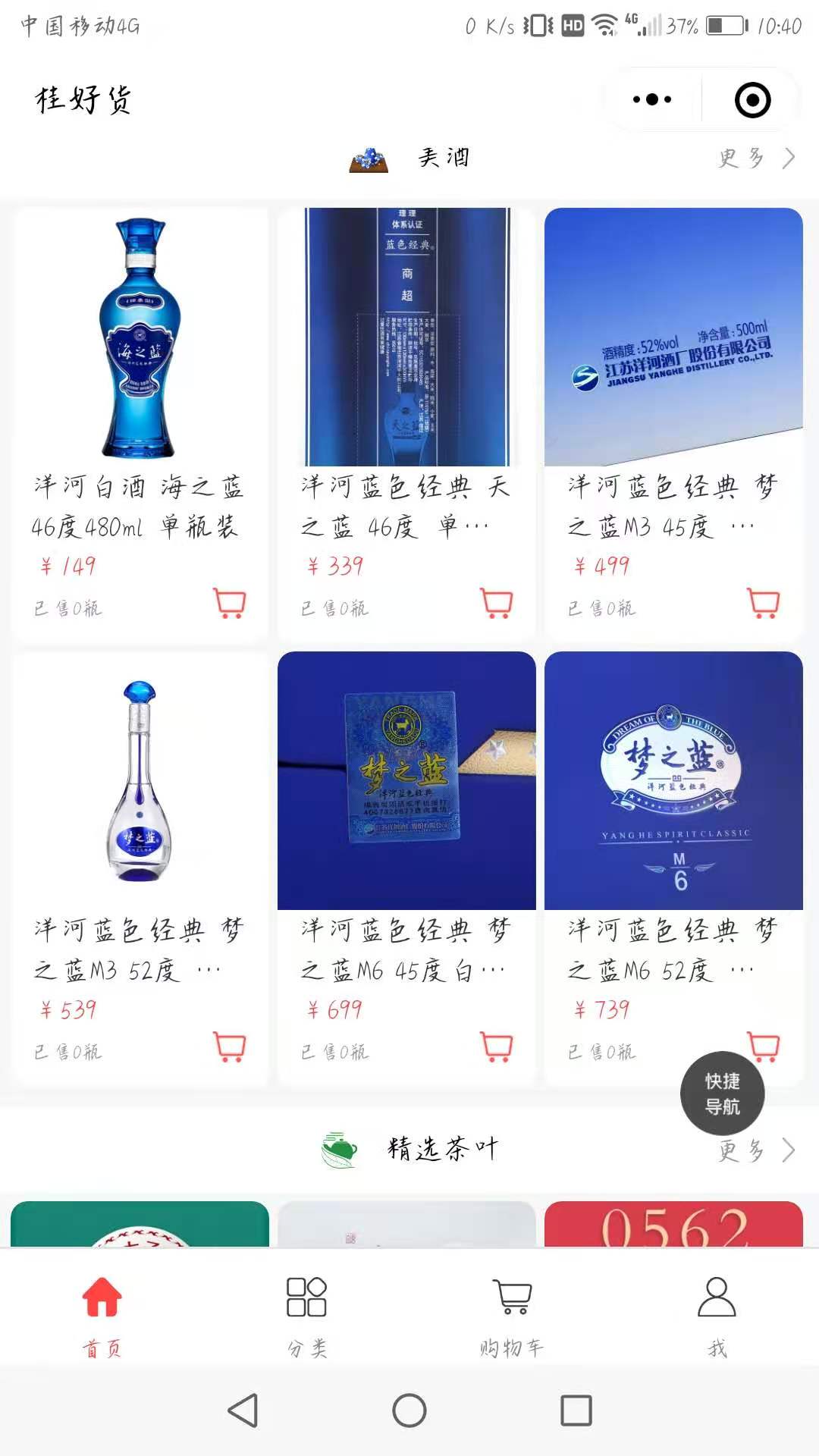This screenshot has height=1456, width=819.
Task: Select the 首页 home tab
Action: (102, 1314)
